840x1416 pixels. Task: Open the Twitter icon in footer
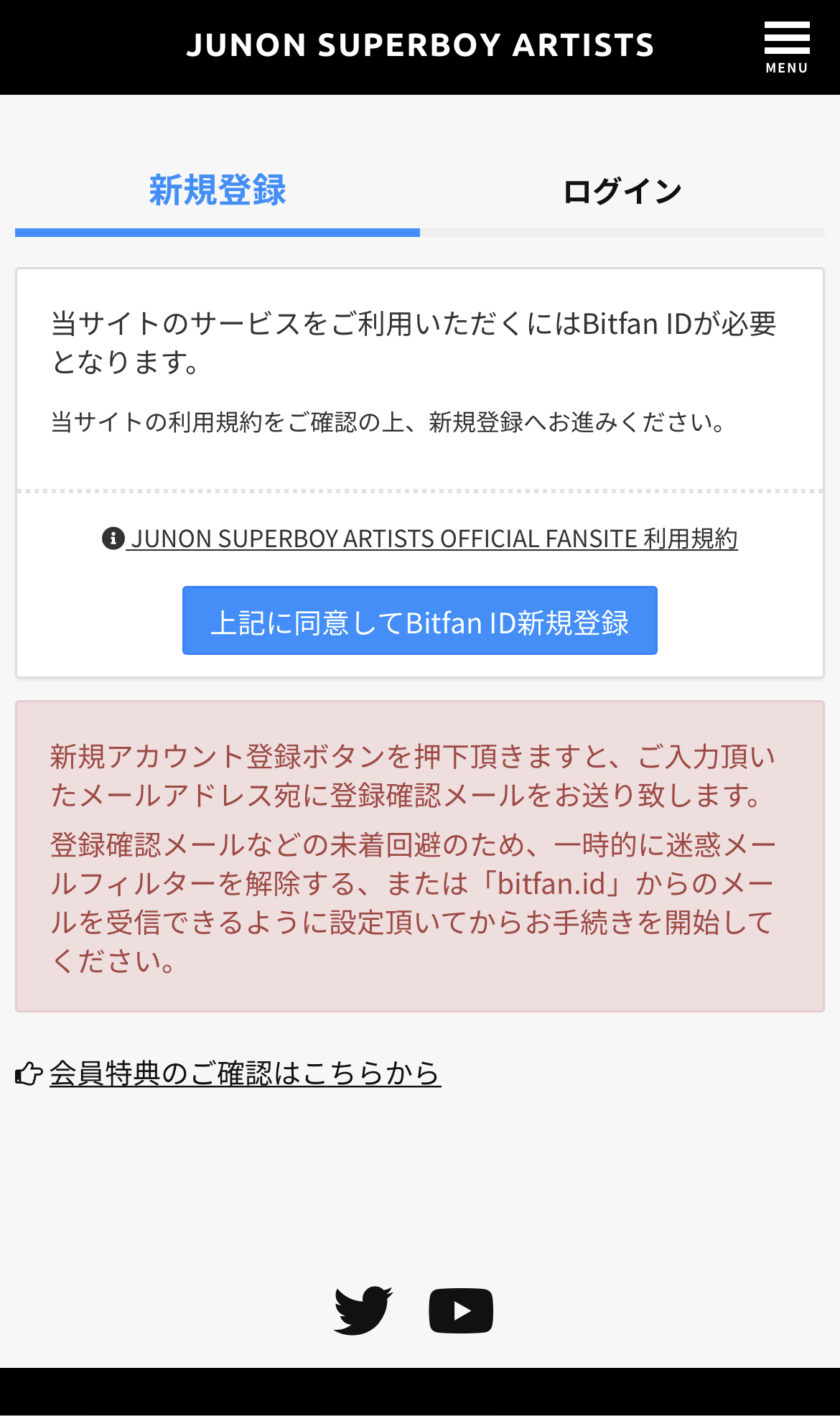point(363,1310)
